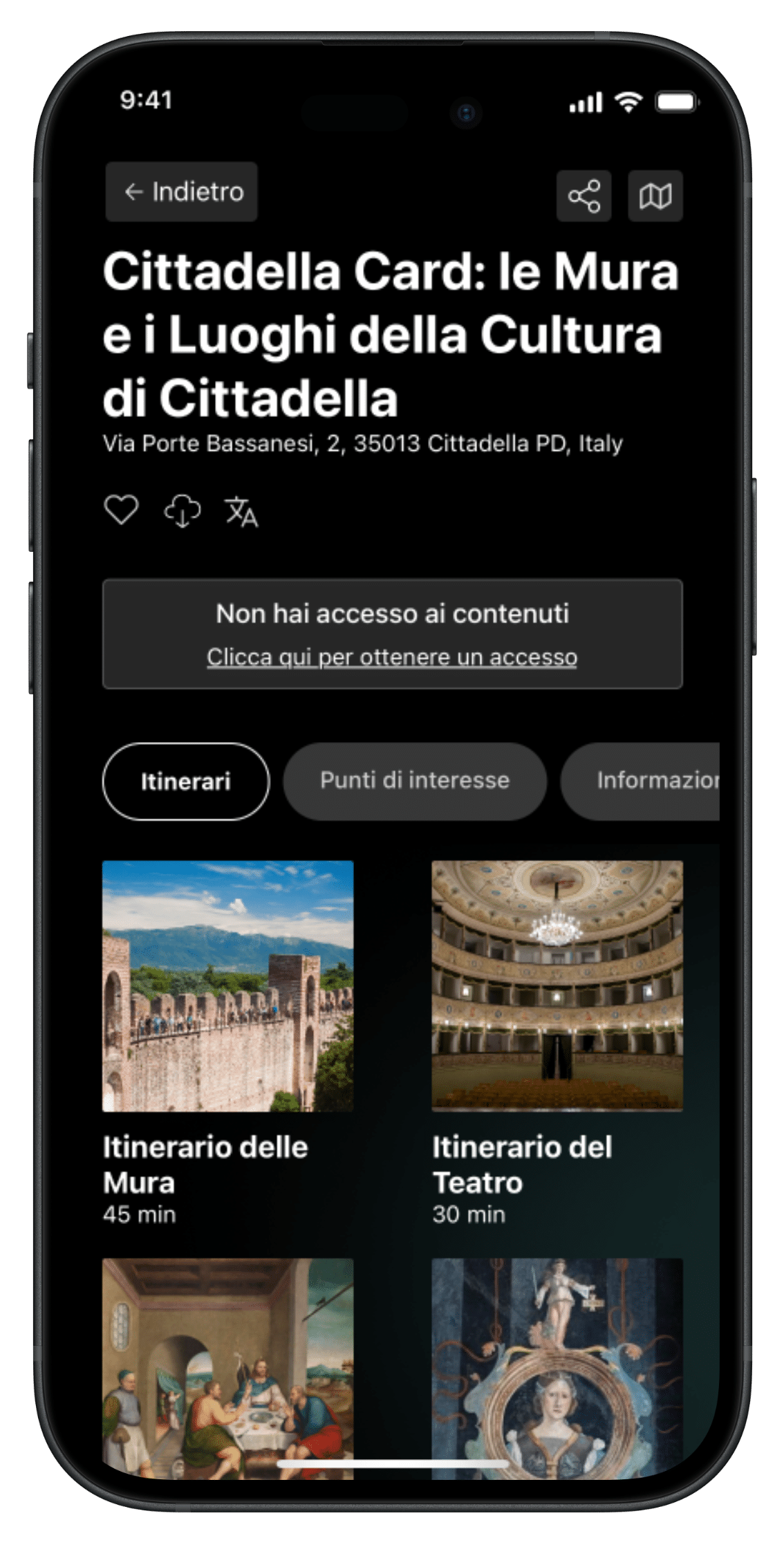Tap the 'Non hai accesso ai contenuti' notice box

(392, 614)
